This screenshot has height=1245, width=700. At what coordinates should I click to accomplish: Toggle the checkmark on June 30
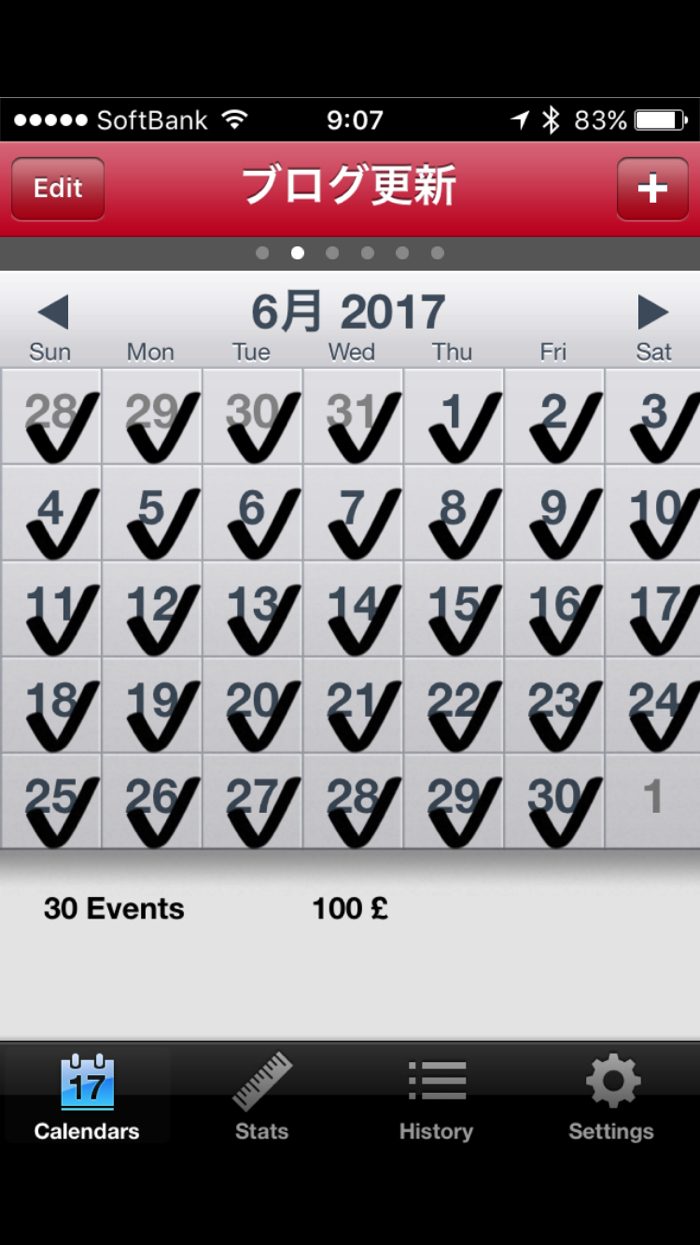(554, 800)
